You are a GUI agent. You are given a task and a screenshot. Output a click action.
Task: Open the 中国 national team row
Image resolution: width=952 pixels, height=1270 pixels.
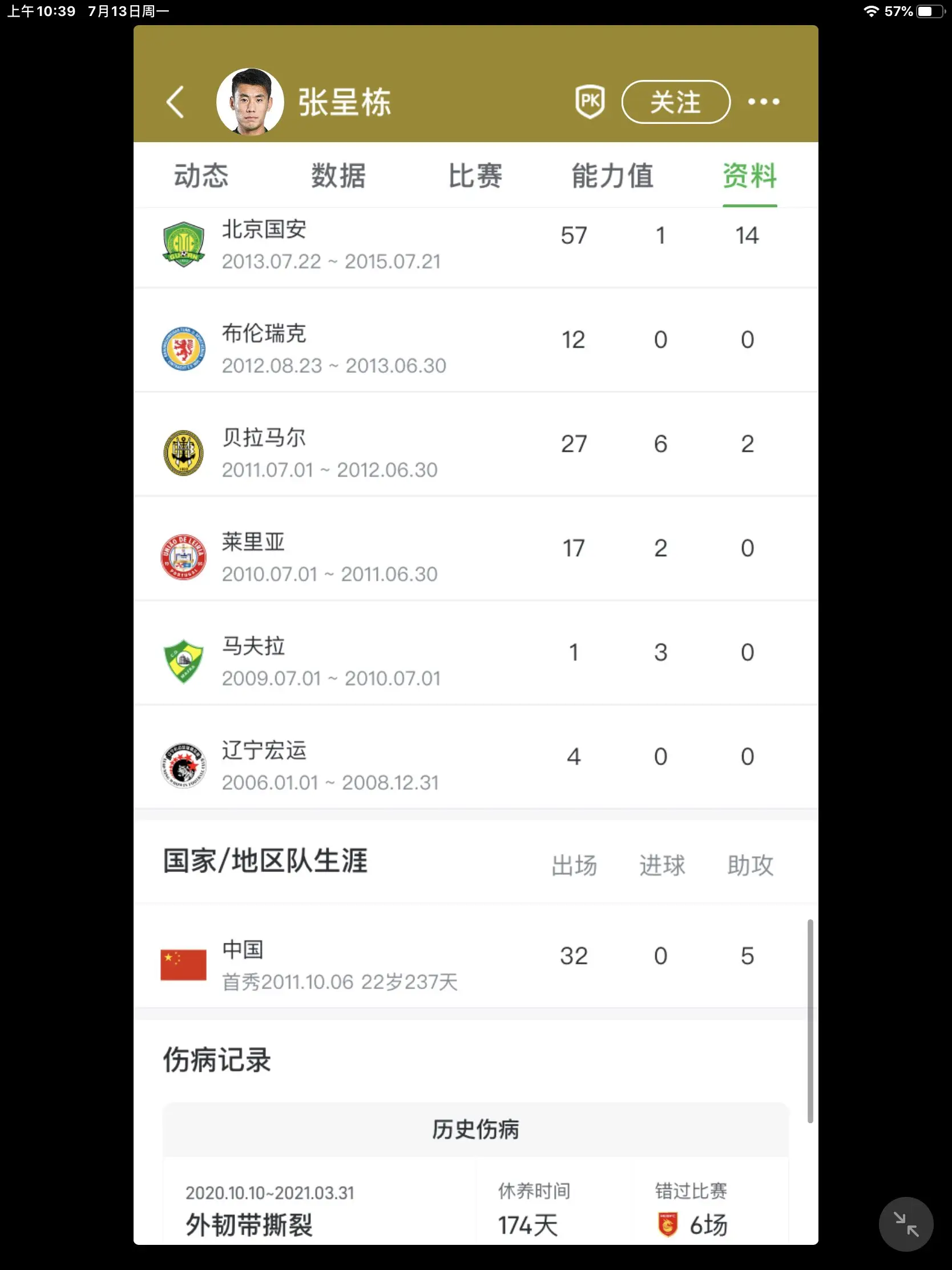(x=475, y=956)
